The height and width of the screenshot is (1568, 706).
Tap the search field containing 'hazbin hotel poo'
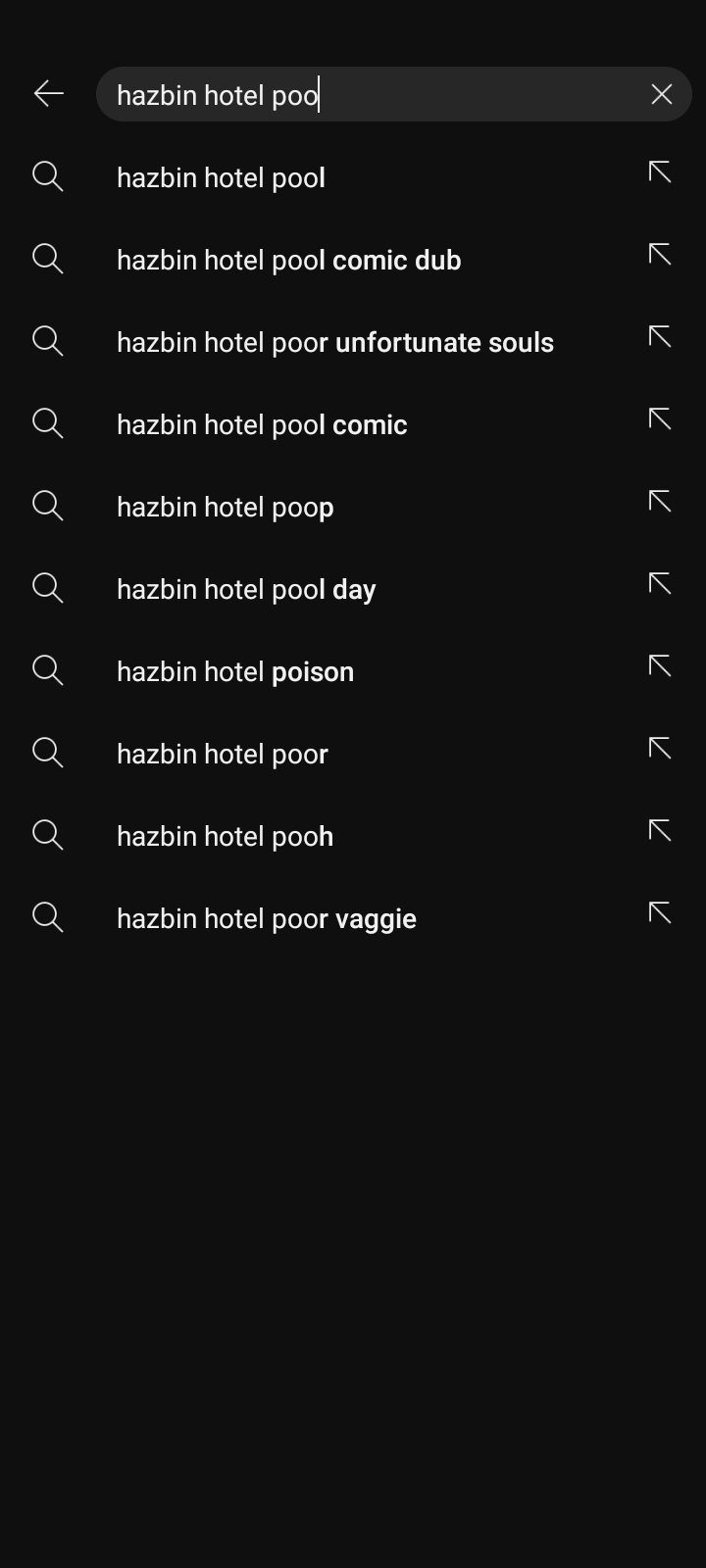click(x=373, y=94)
